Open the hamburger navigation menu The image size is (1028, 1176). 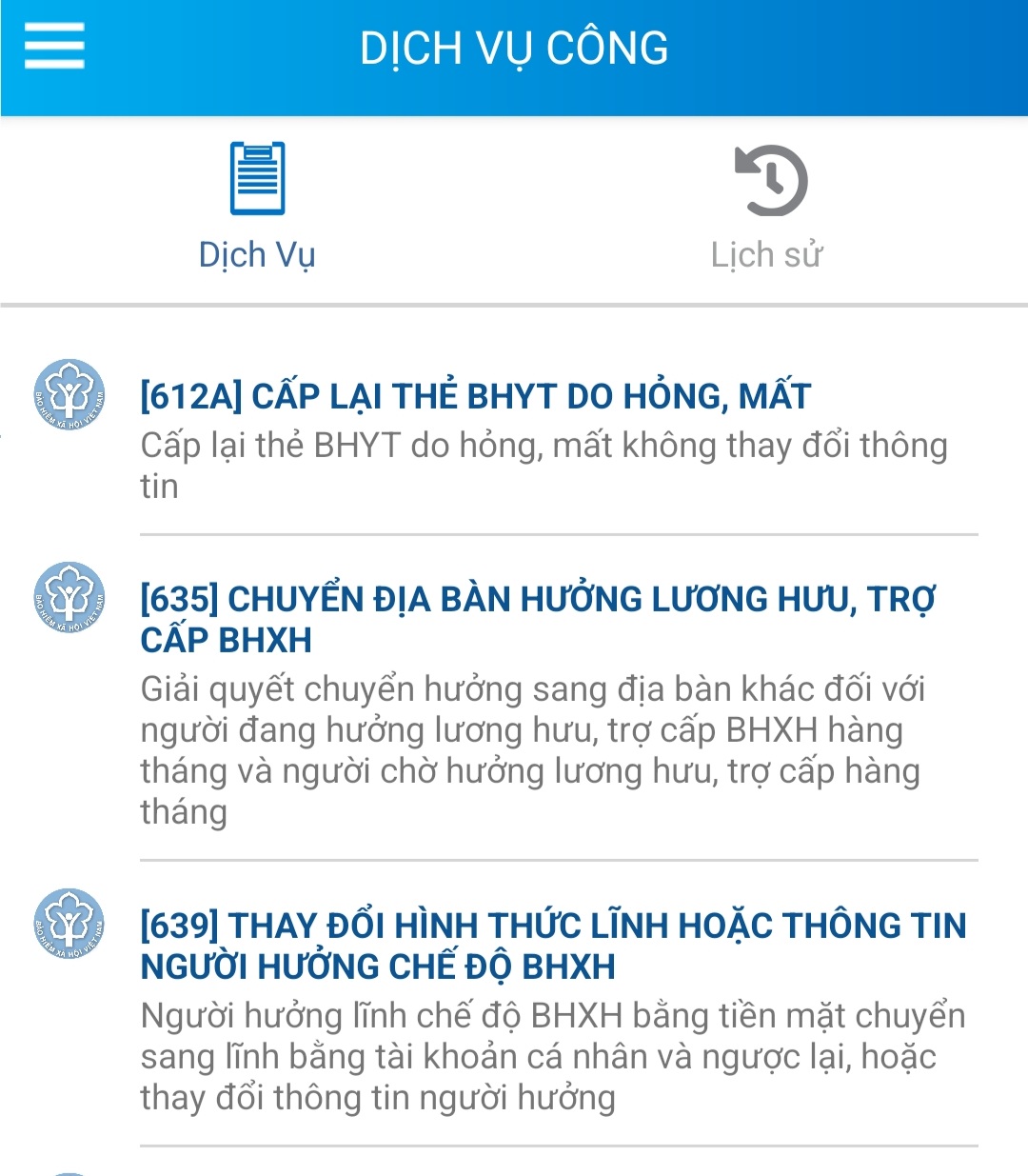tap(52, 45)
